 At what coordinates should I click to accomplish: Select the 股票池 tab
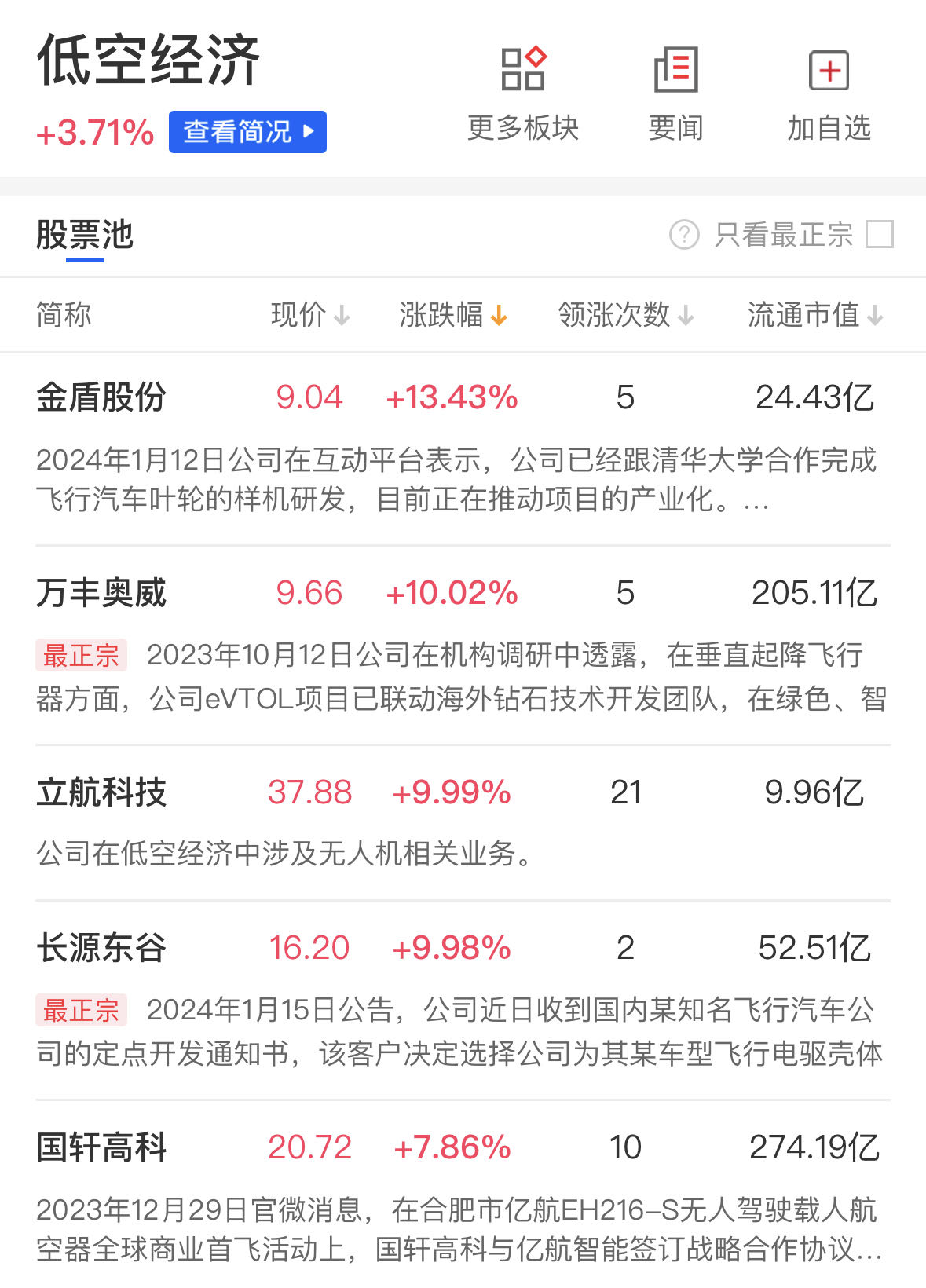tap(85, 235)
